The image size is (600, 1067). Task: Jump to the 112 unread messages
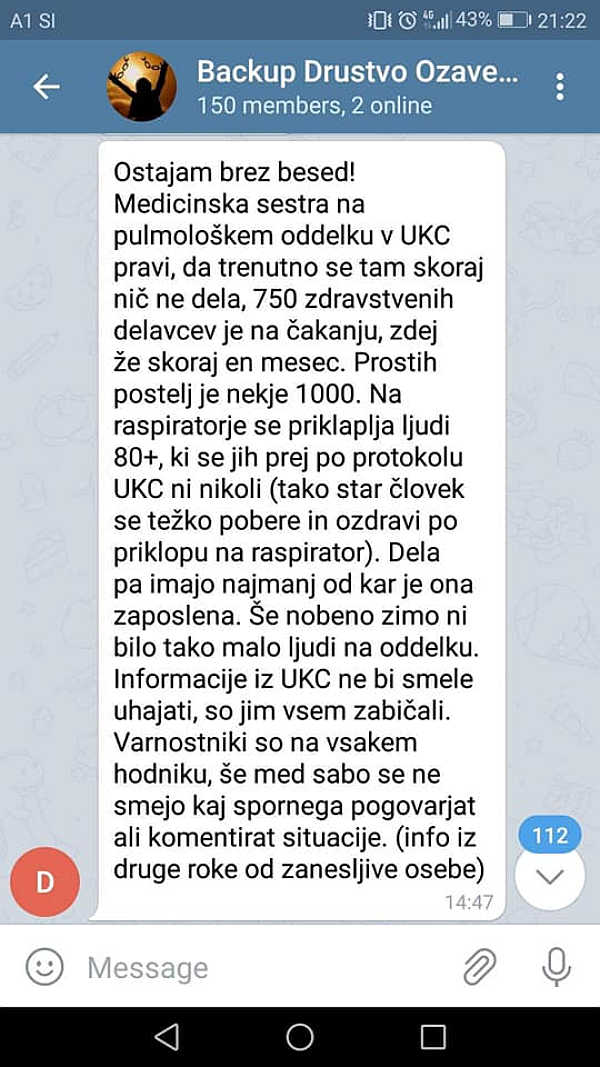550,875
